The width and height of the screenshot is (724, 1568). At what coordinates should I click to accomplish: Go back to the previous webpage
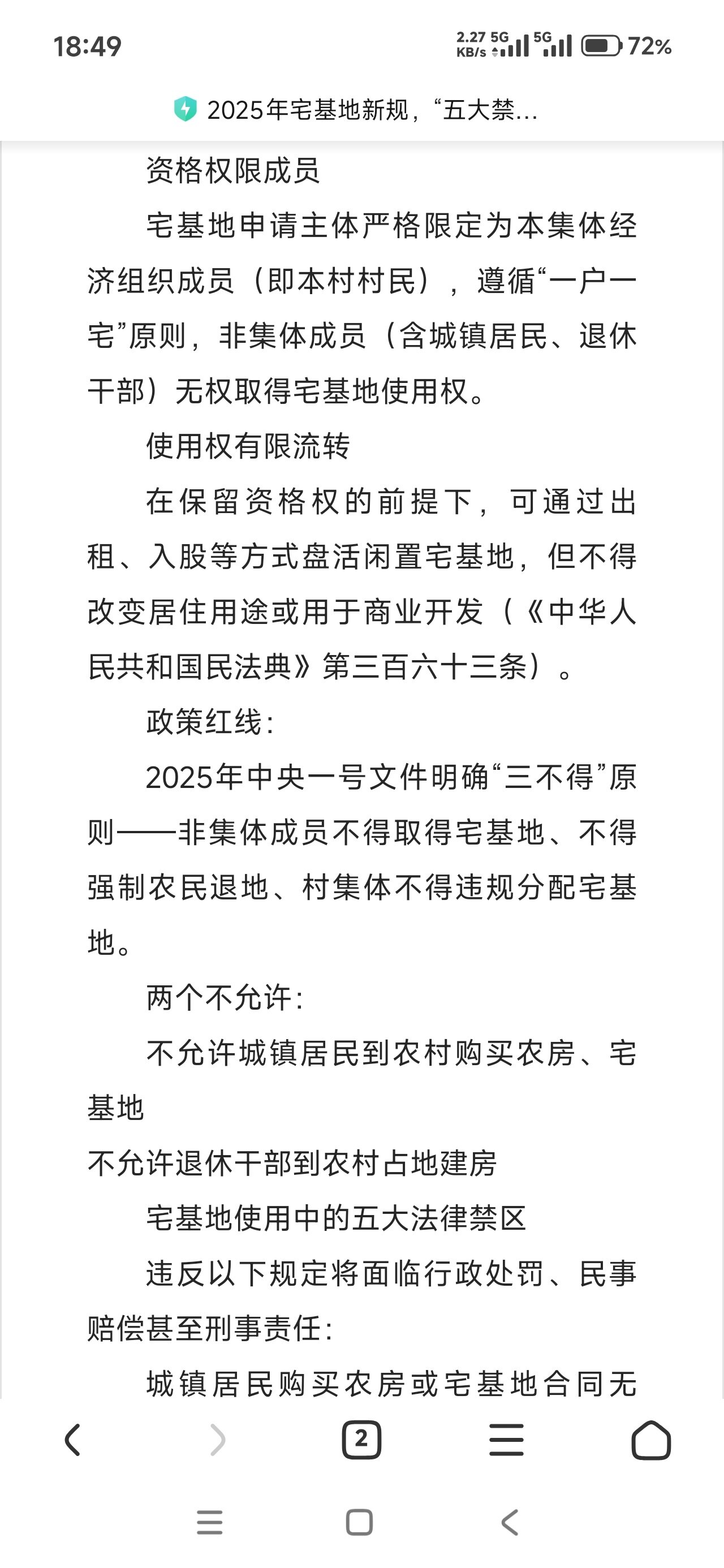(x=72, y=1440)
